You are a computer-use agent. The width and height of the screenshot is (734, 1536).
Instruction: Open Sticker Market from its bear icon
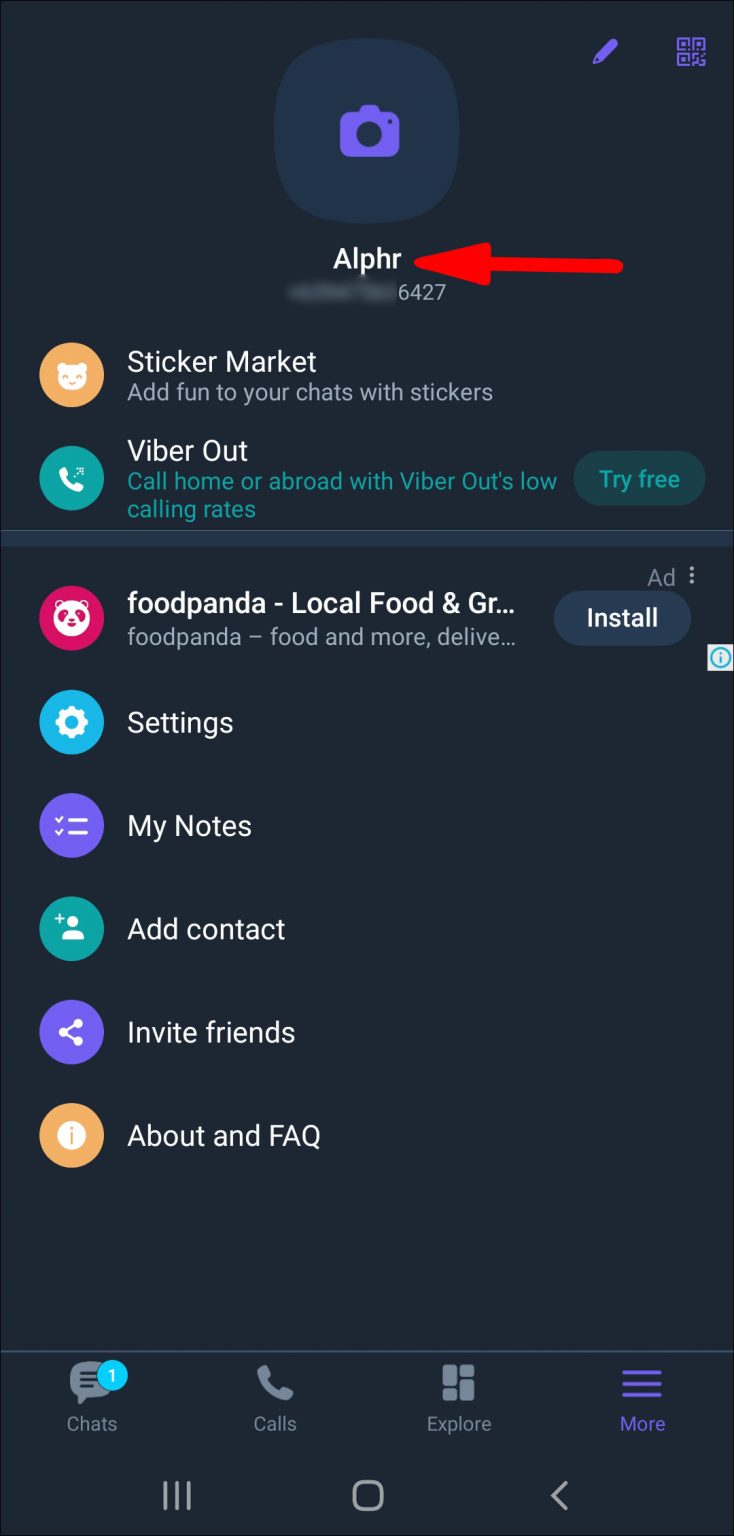click(71, 374)
